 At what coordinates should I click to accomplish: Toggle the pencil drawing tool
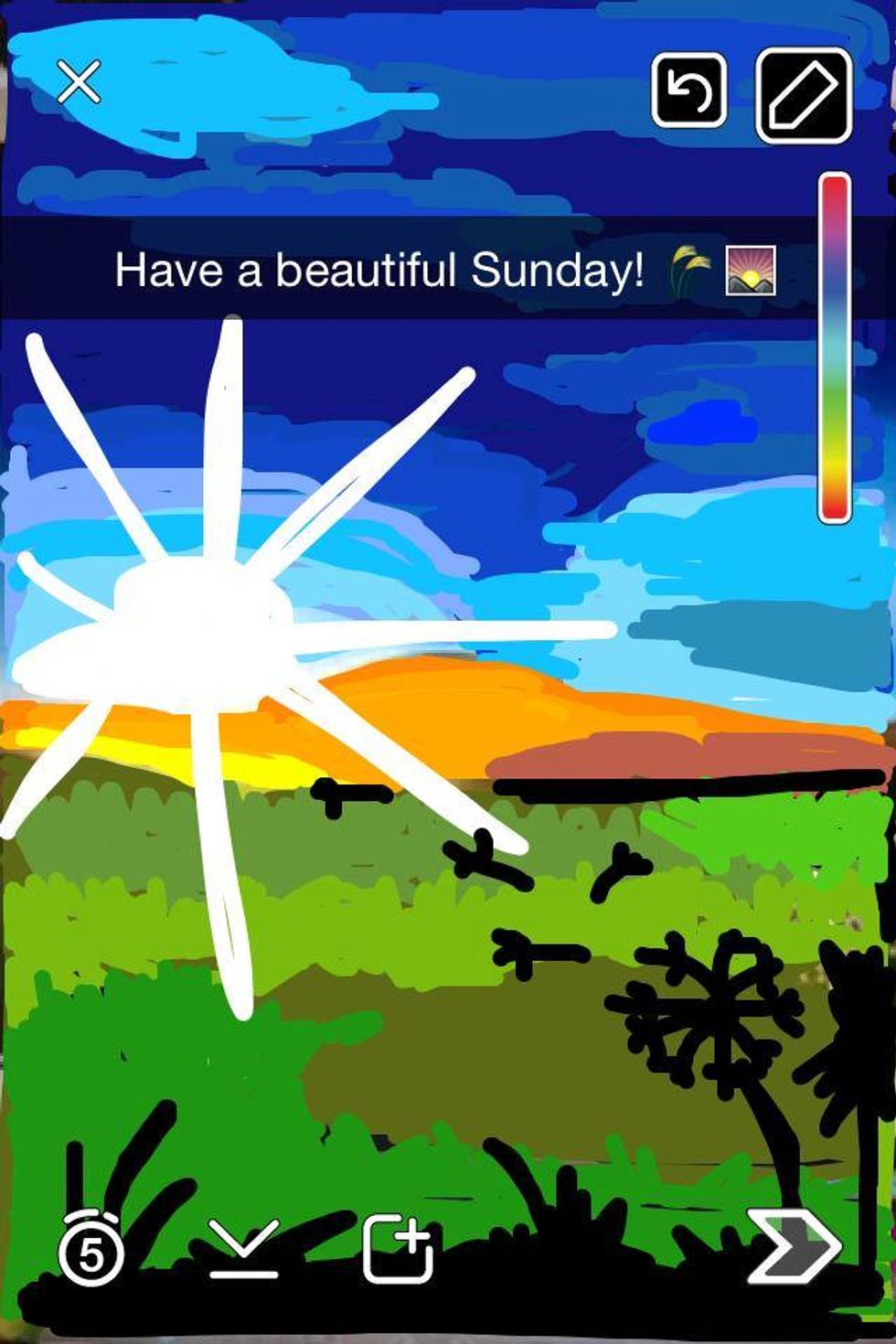[804, 95]
